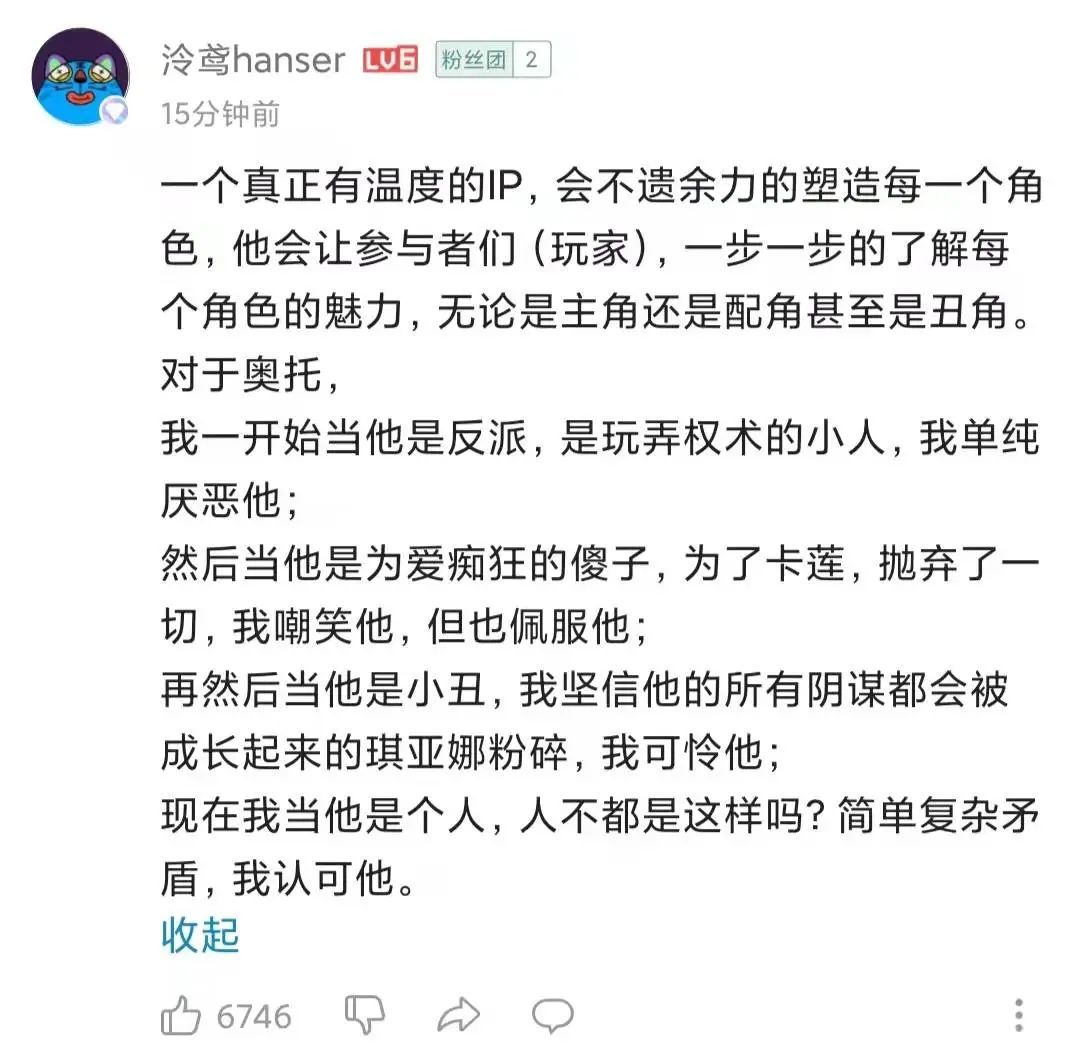Share this comment
This screenshot has width=1080, height=1056.
(x=459, y=1016)
